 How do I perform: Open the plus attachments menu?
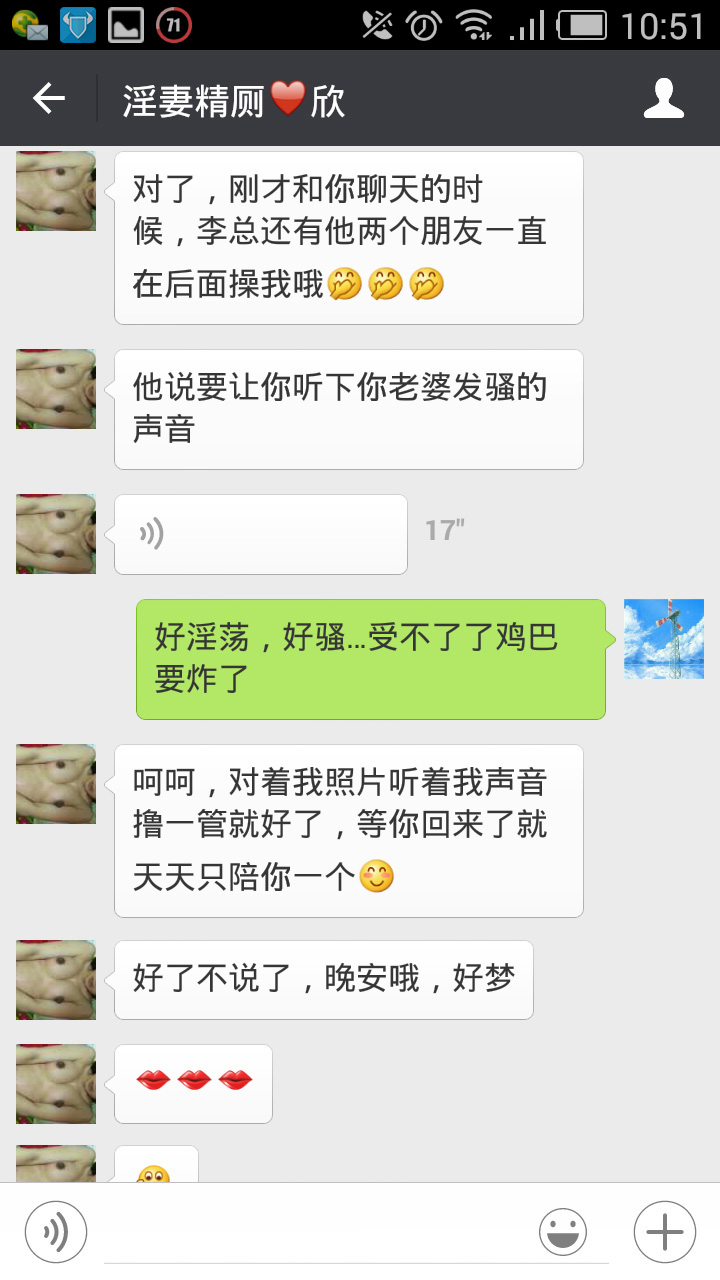tap(665, 1232)
